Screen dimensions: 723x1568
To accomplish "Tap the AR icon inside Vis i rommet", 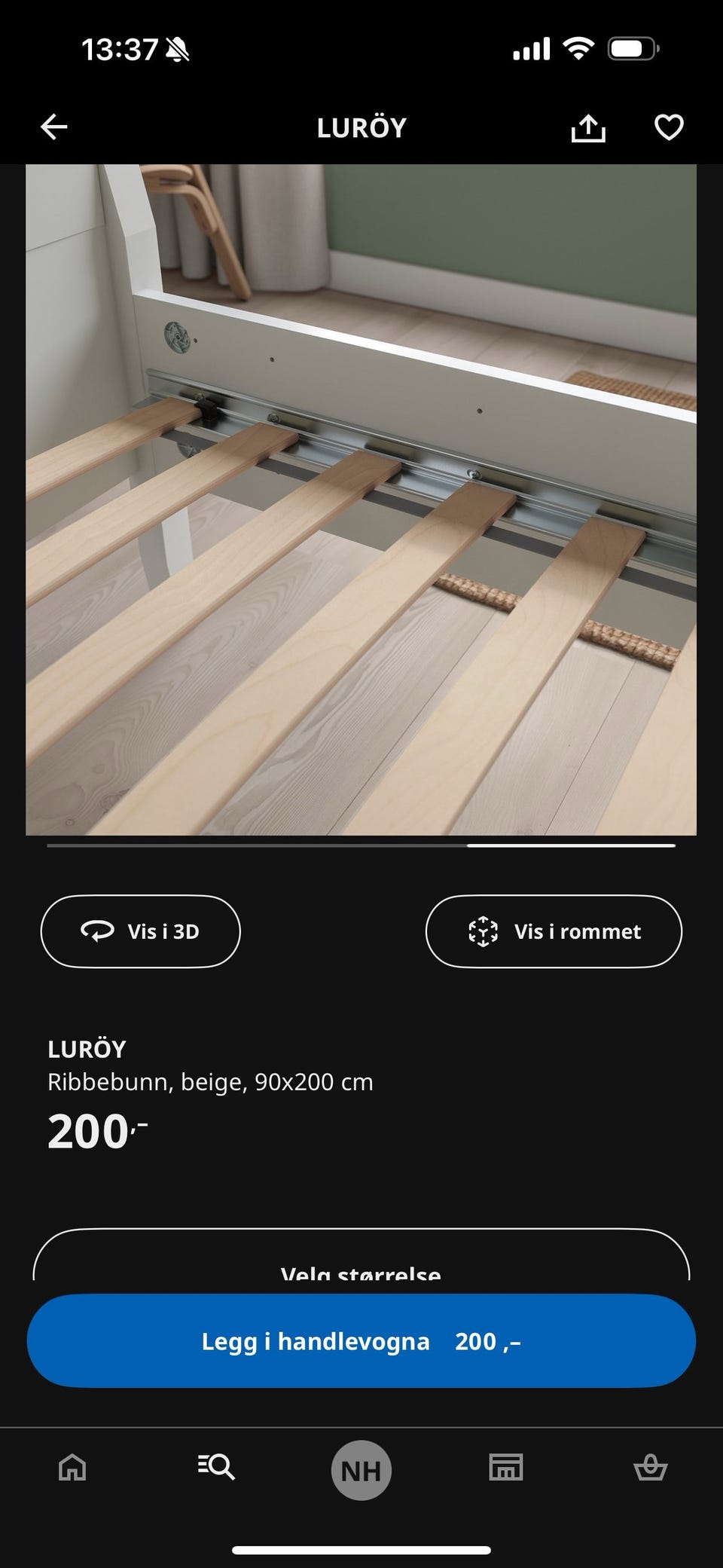I will pyautogui.click(x=483, y=931).
